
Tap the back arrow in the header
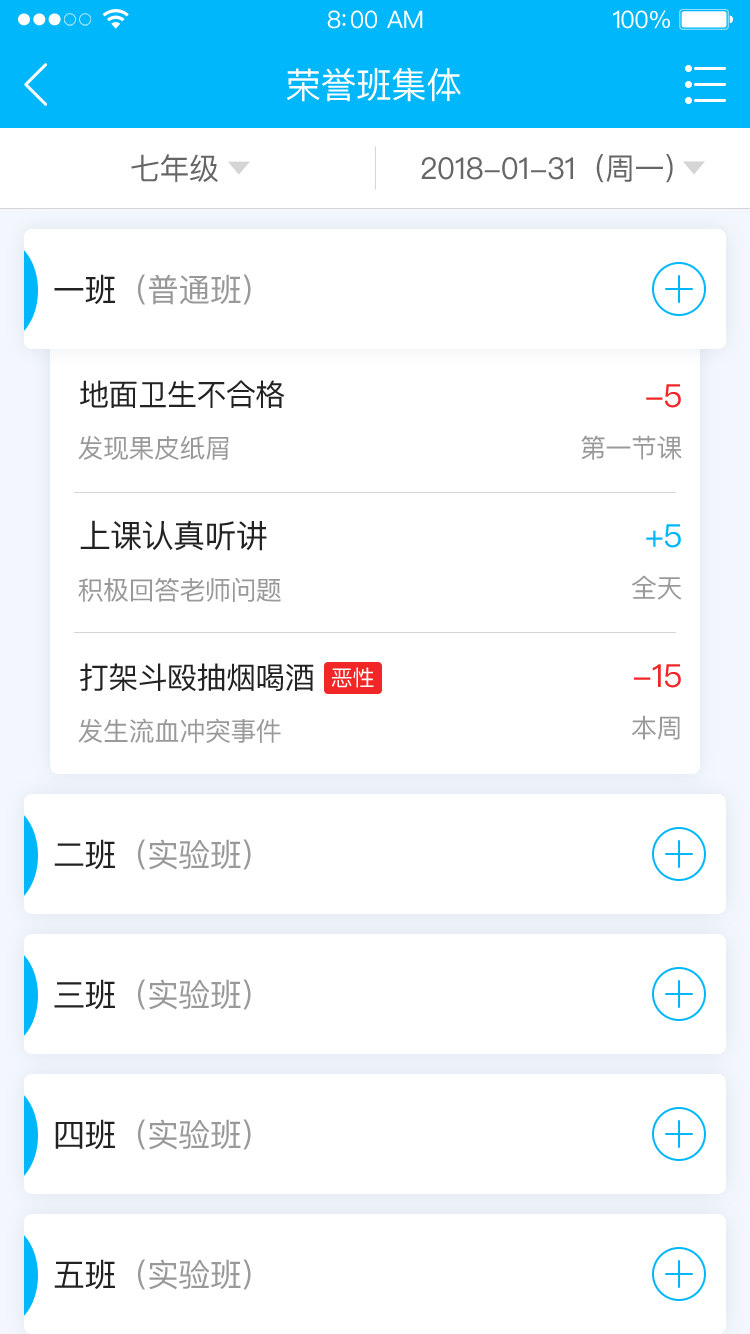(36, 85)
